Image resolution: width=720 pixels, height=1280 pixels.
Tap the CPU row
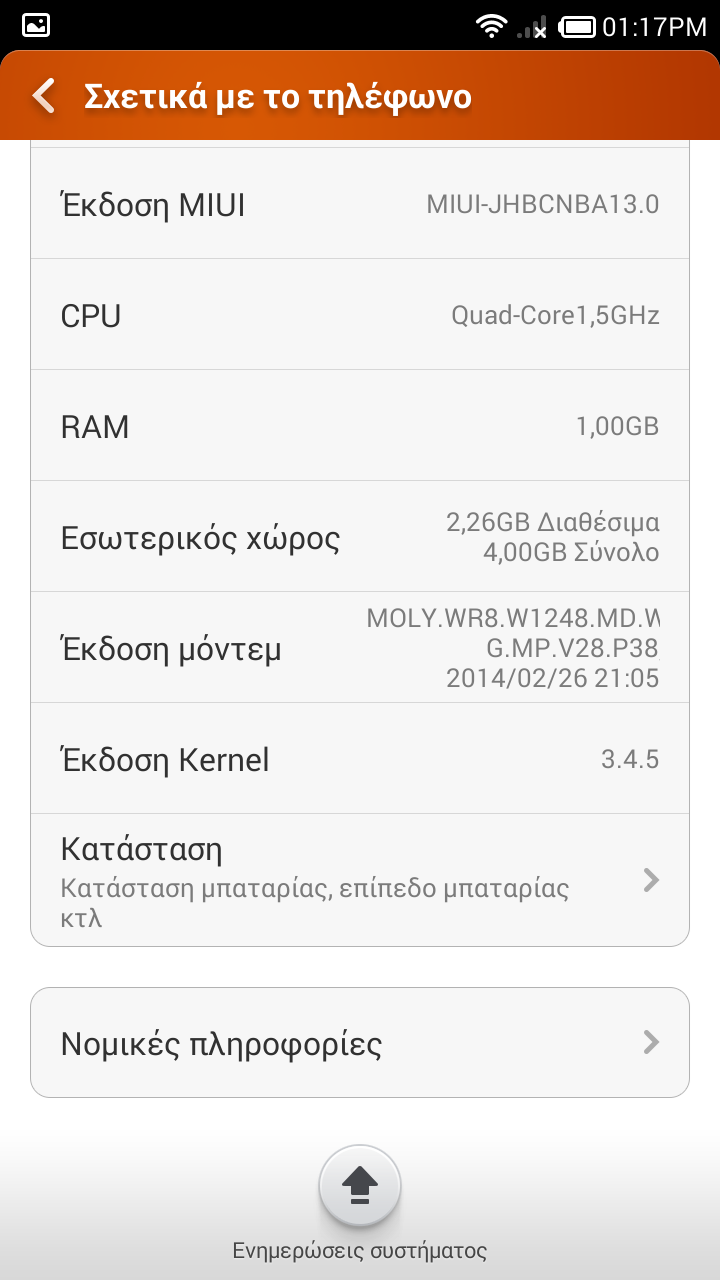coord(360,316)
